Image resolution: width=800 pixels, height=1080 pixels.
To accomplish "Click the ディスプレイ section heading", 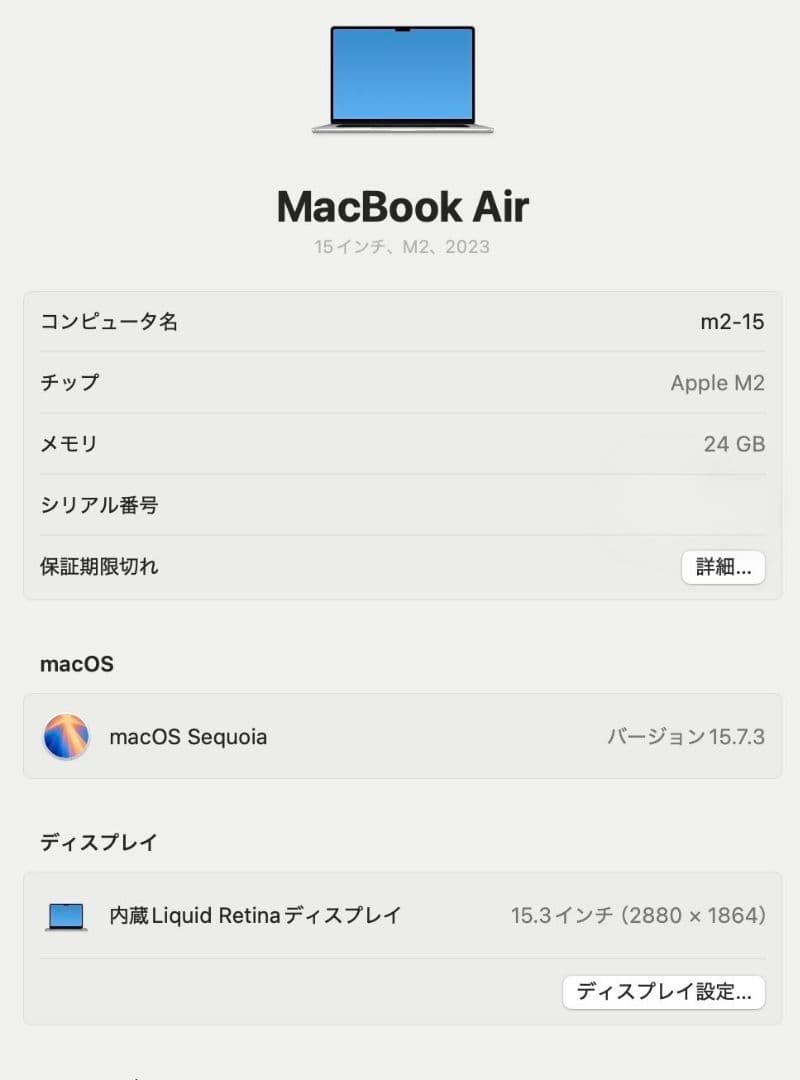I will click(96, 843).
